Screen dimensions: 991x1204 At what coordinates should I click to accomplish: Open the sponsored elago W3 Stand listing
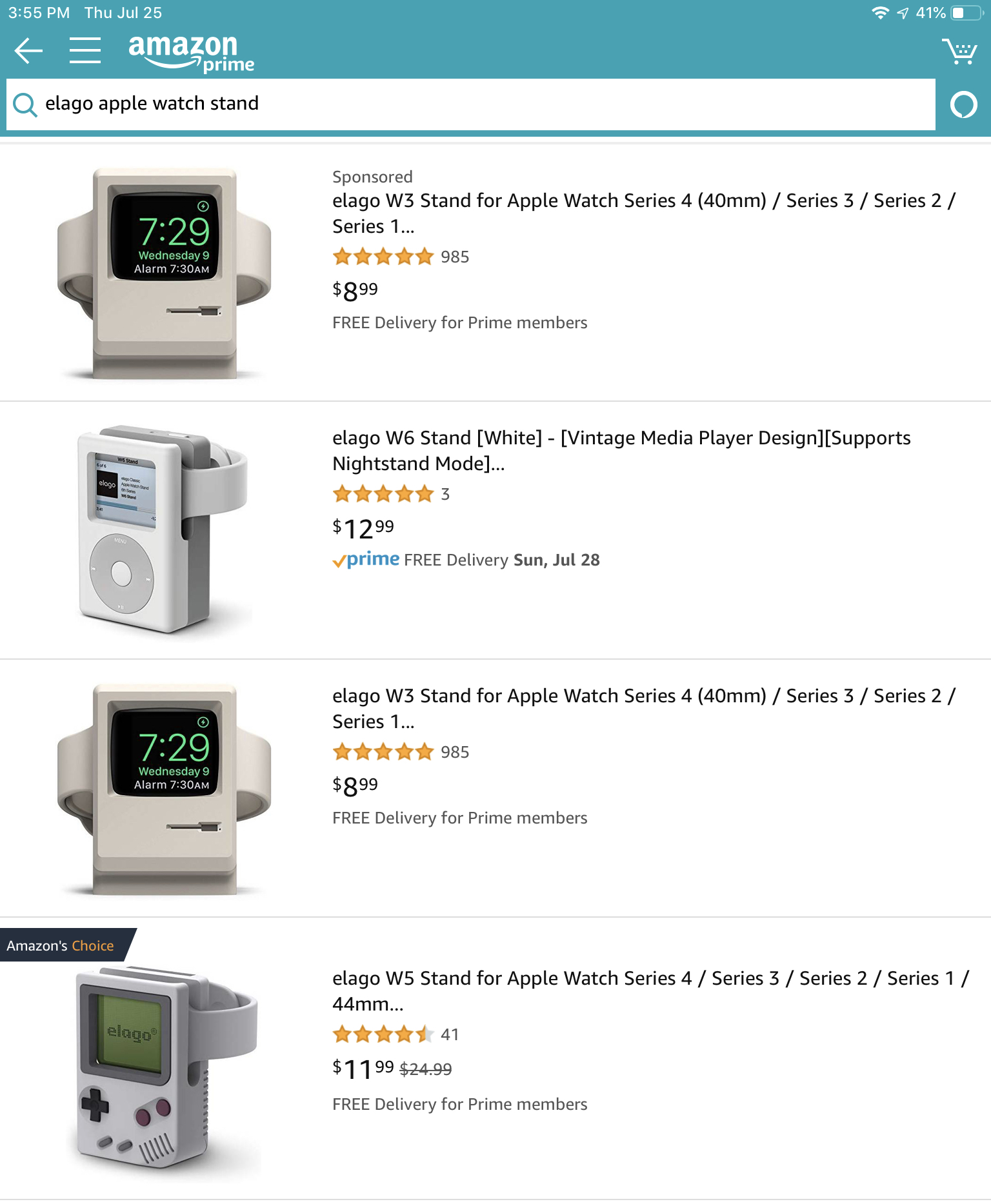[x=643, y=213]
